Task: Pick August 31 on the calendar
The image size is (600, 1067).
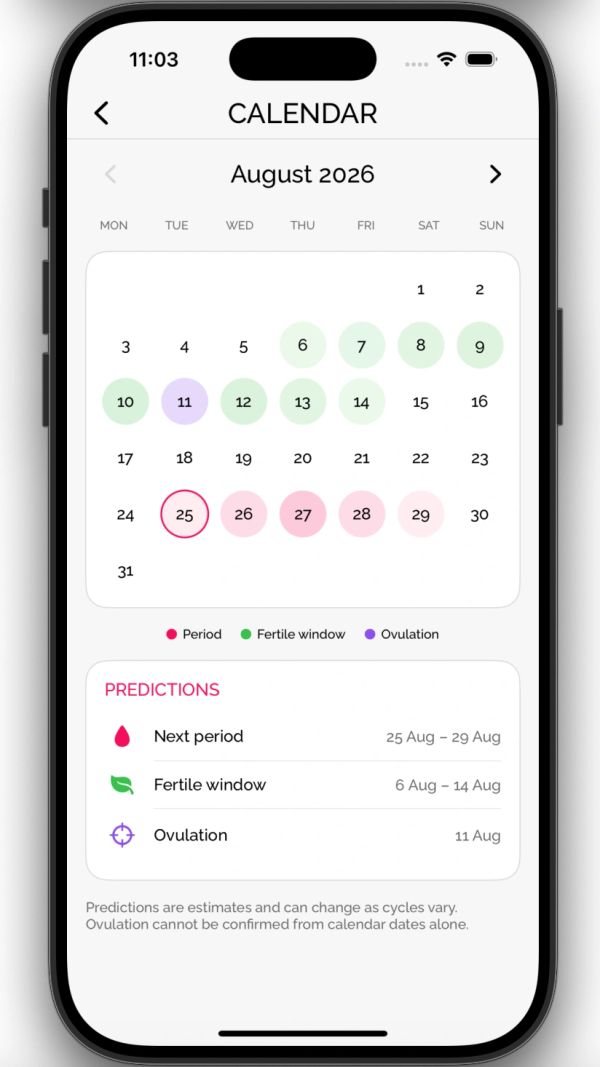Action: point(125,571)
